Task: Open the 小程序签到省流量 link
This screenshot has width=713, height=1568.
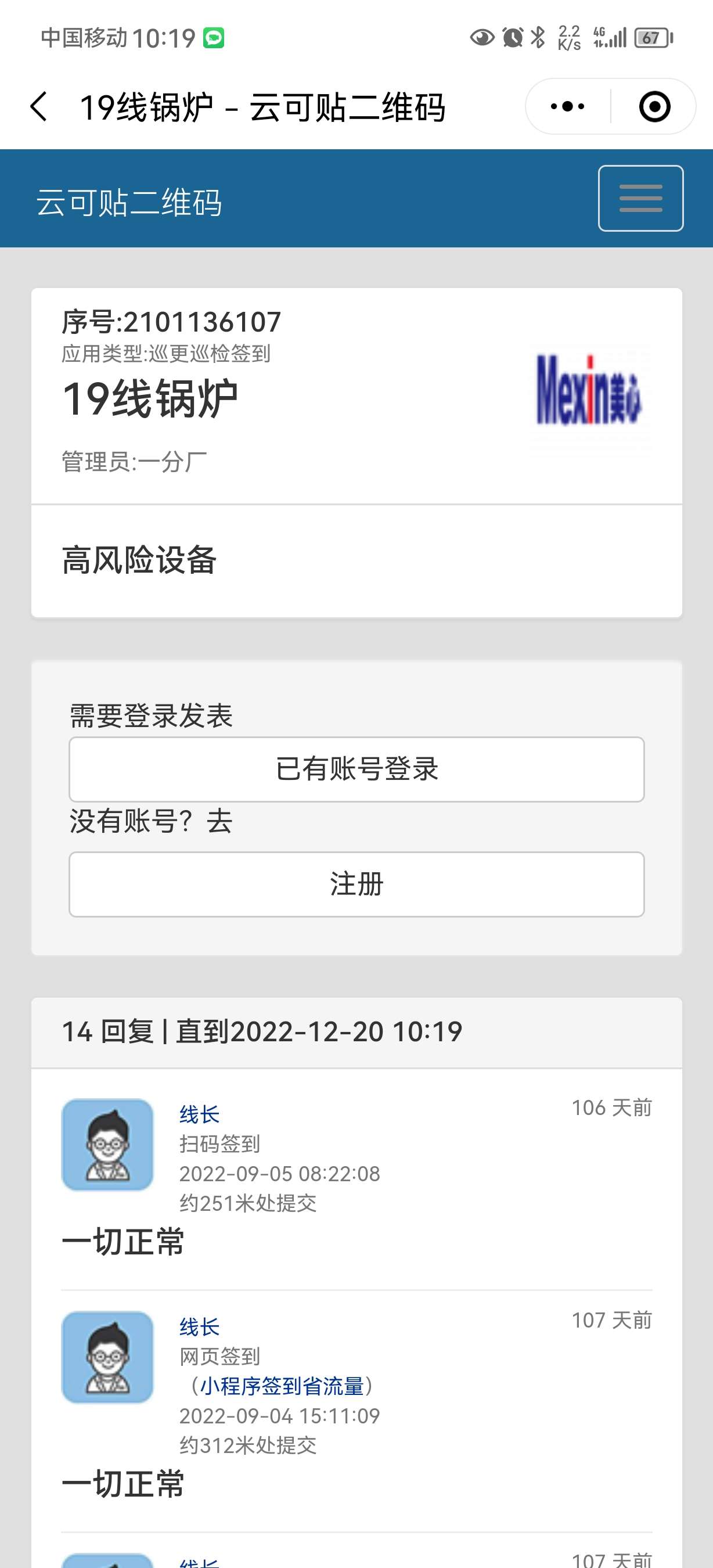Action: point(282,1386)
